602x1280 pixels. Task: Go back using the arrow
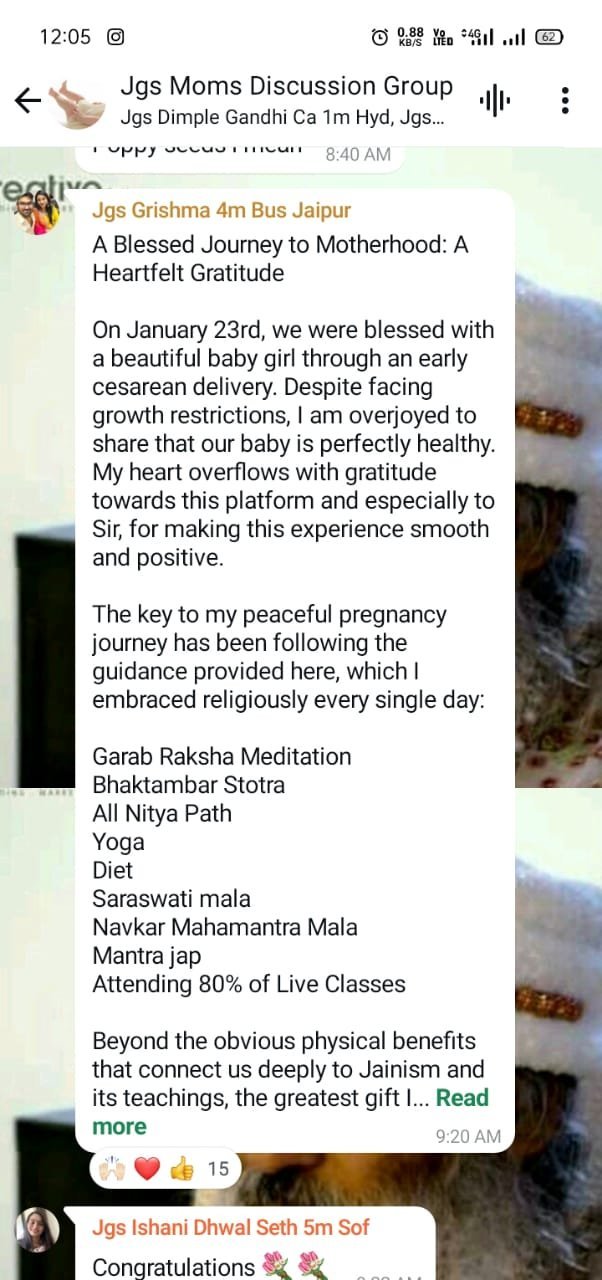pos(27,99)
